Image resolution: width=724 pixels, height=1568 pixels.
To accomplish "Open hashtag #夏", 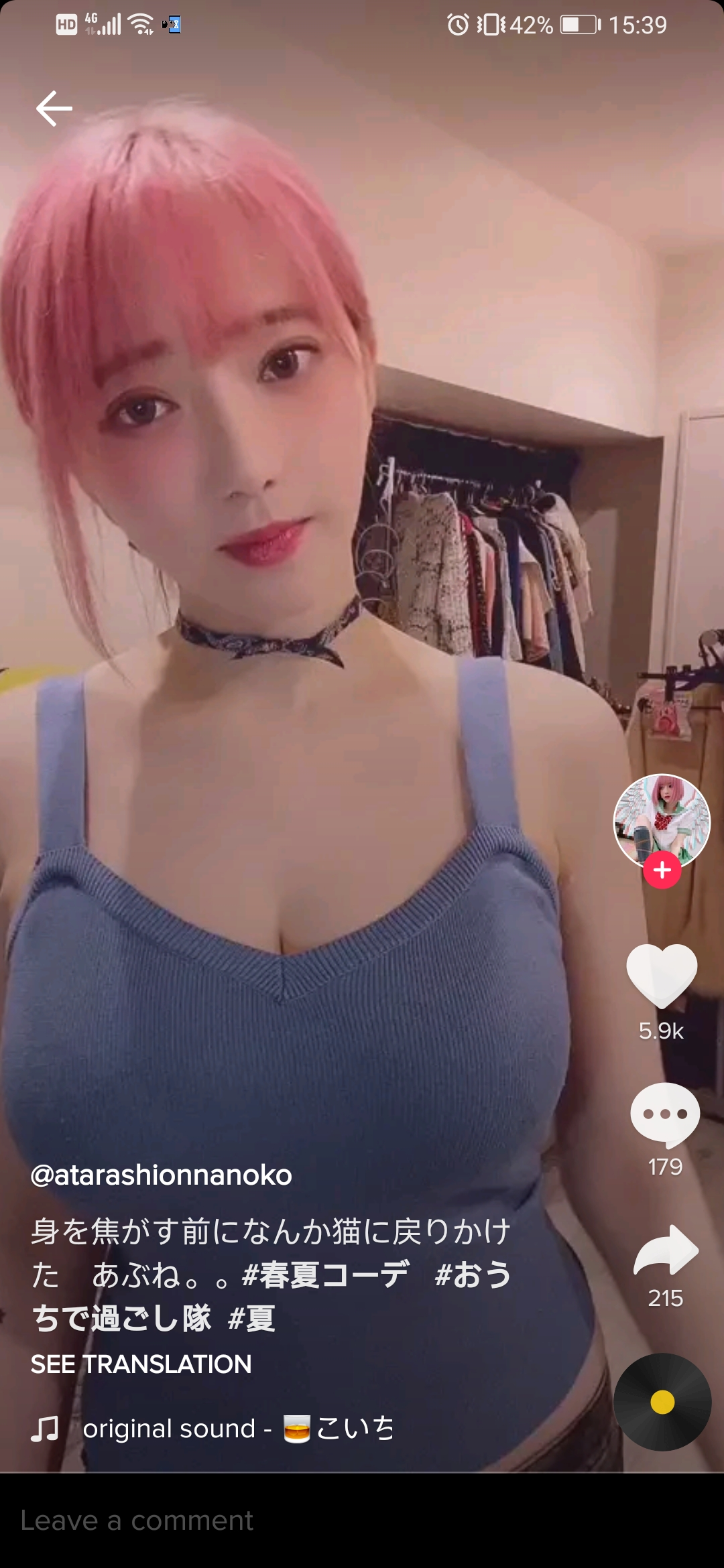I will (251, 1318).
